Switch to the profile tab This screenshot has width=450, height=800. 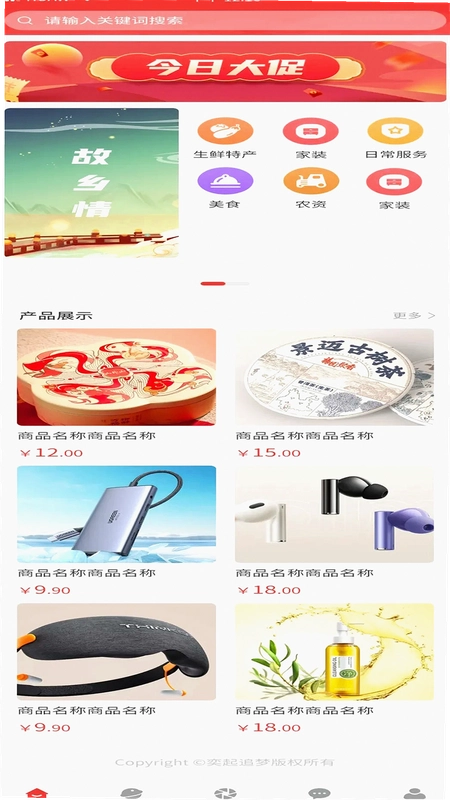click(x=414, y=793)
